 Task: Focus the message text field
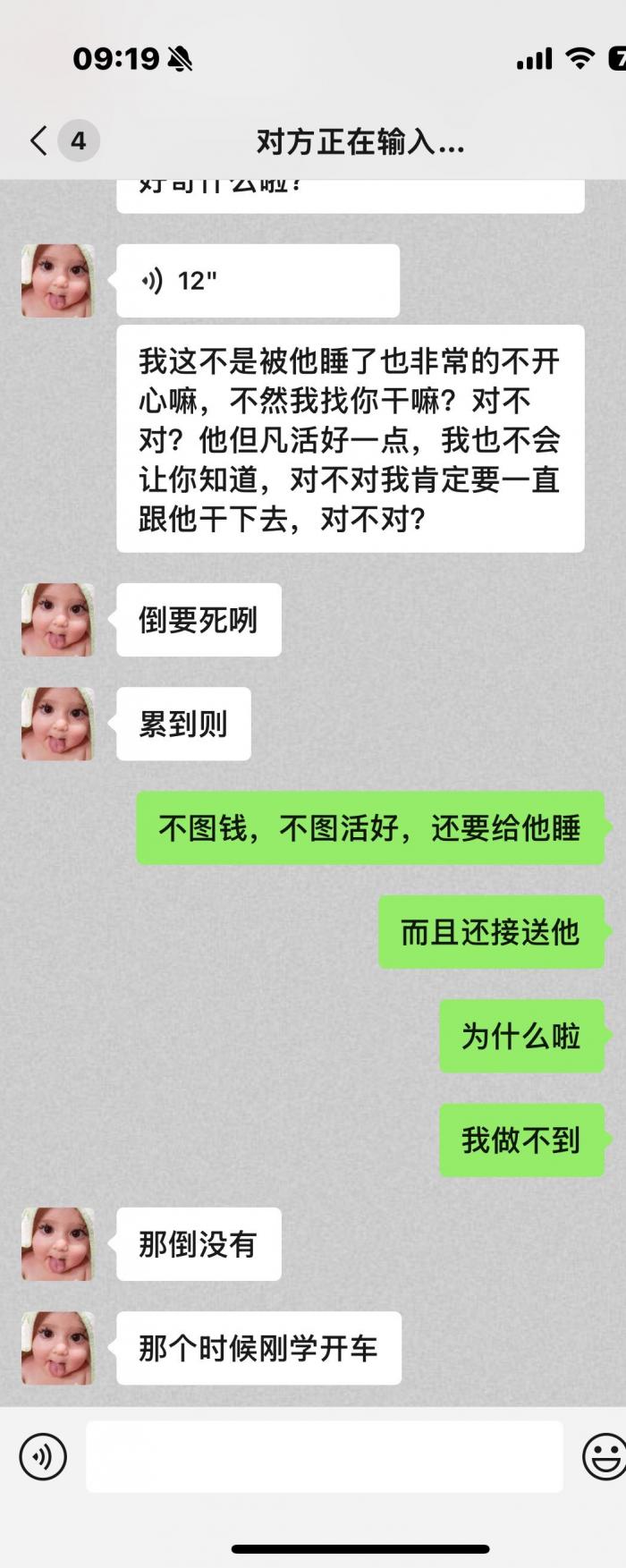tap(324, 1456)
